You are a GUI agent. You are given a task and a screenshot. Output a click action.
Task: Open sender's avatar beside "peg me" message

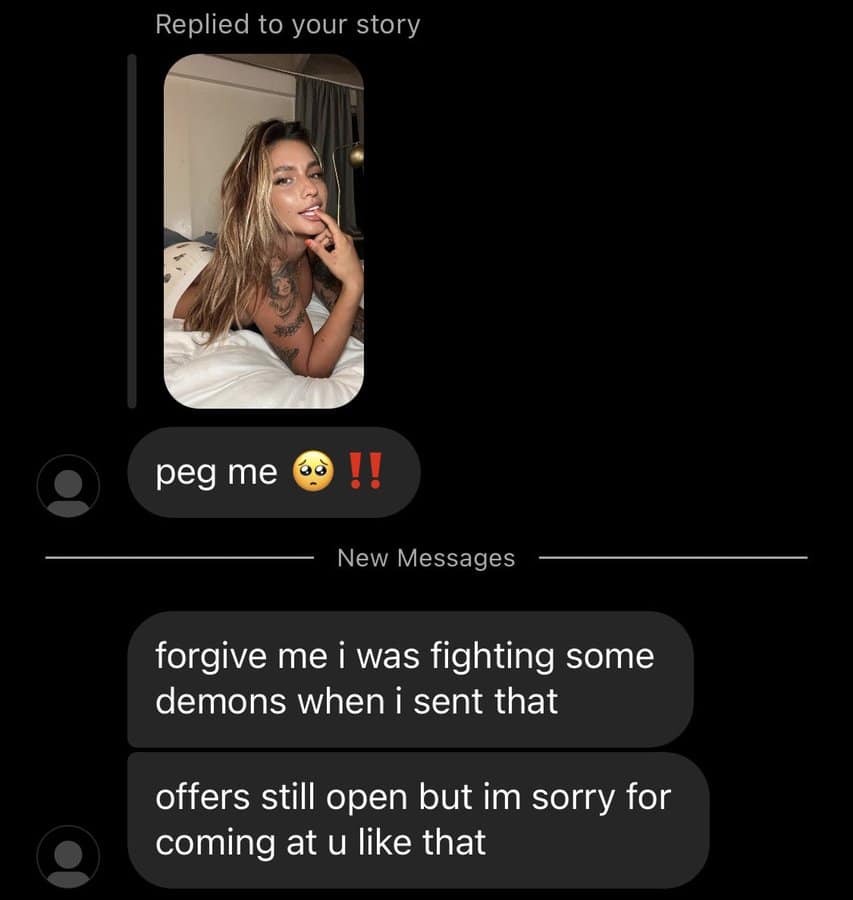pos(68,486)
